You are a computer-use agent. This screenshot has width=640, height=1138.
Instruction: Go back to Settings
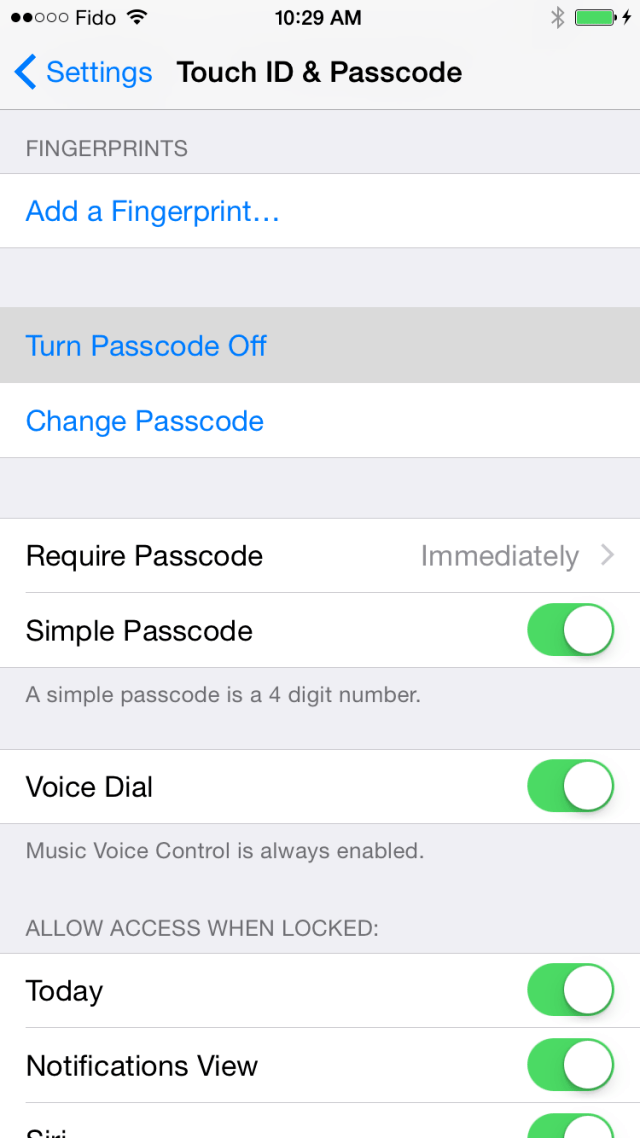[x=84, y=72]
